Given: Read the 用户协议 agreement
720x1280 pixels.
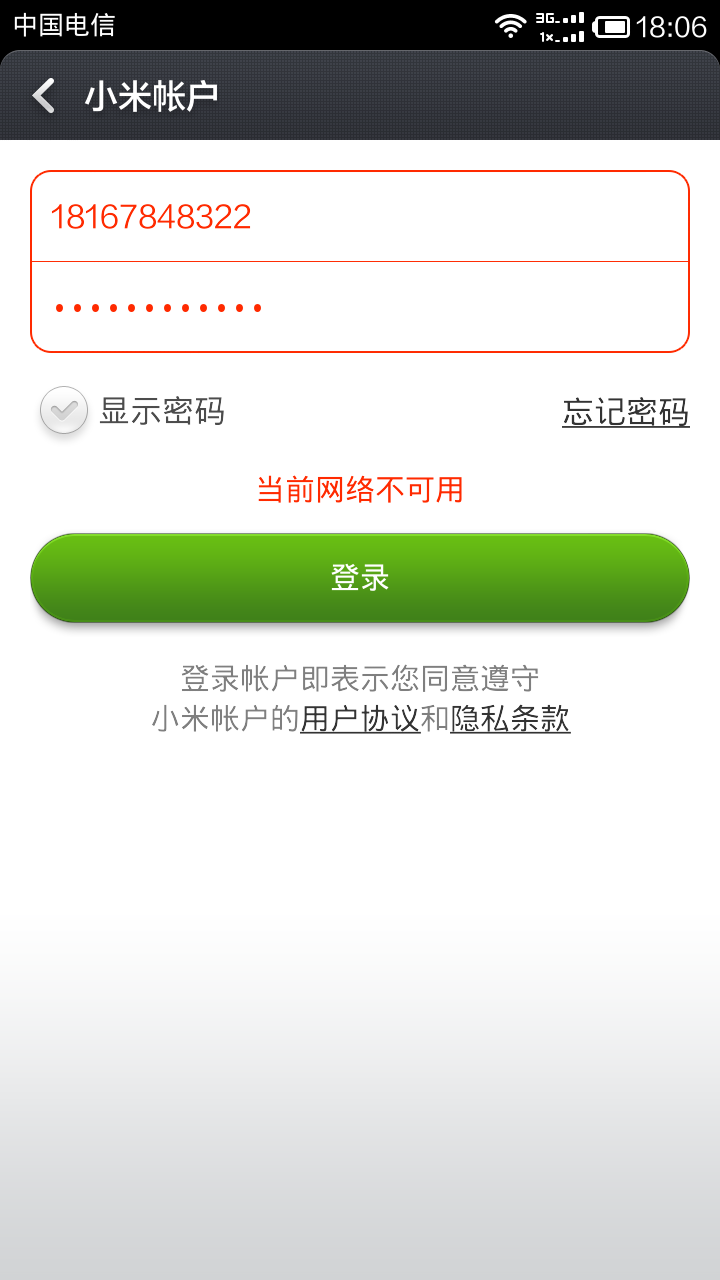Looking at the screenshot, I should click(x=360, y=719).
